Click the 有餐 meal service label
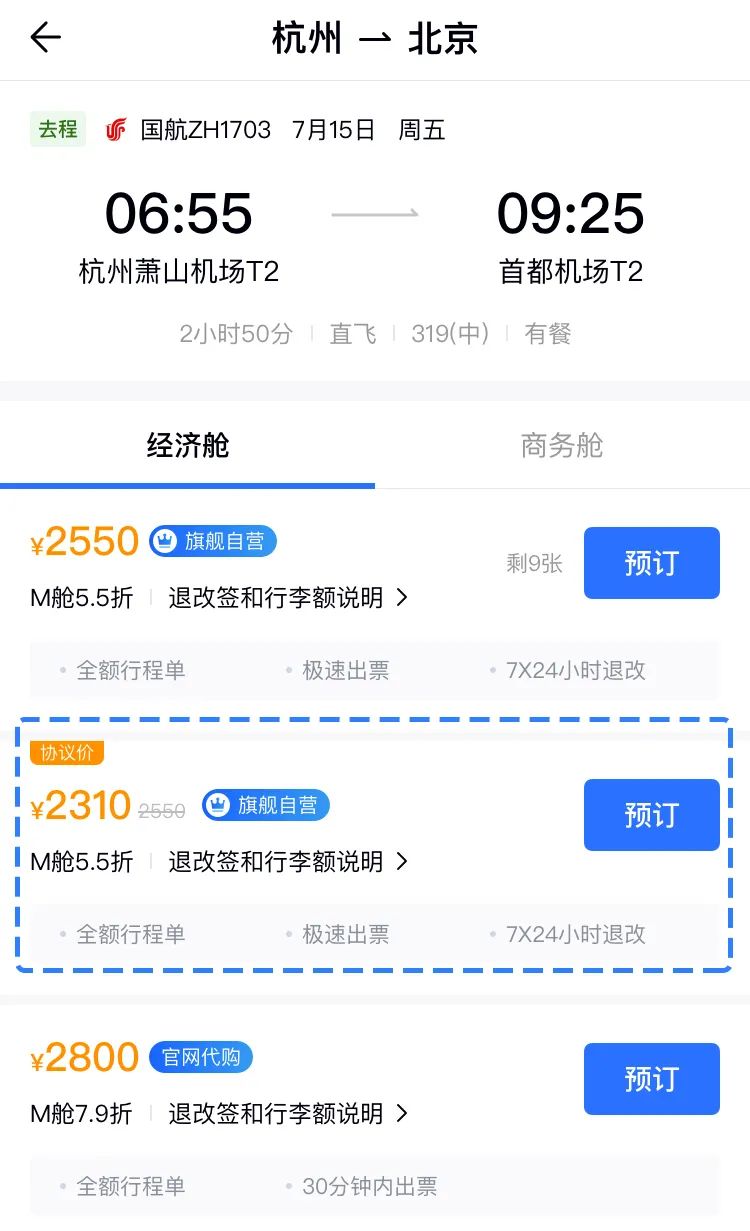The image size is (750, 1231). (x=548, y=334)
